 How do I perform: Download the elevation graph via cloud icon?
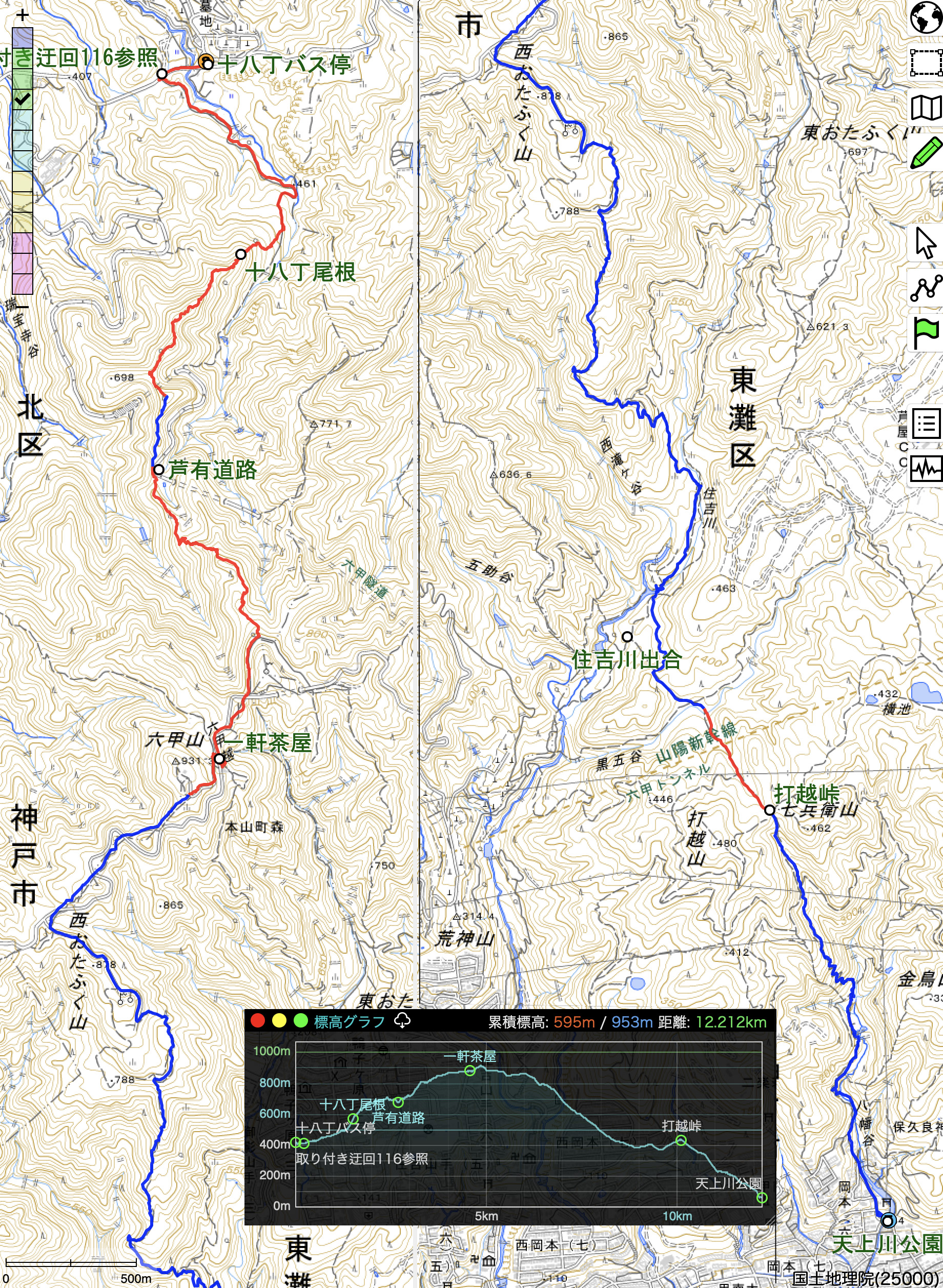402,1020
